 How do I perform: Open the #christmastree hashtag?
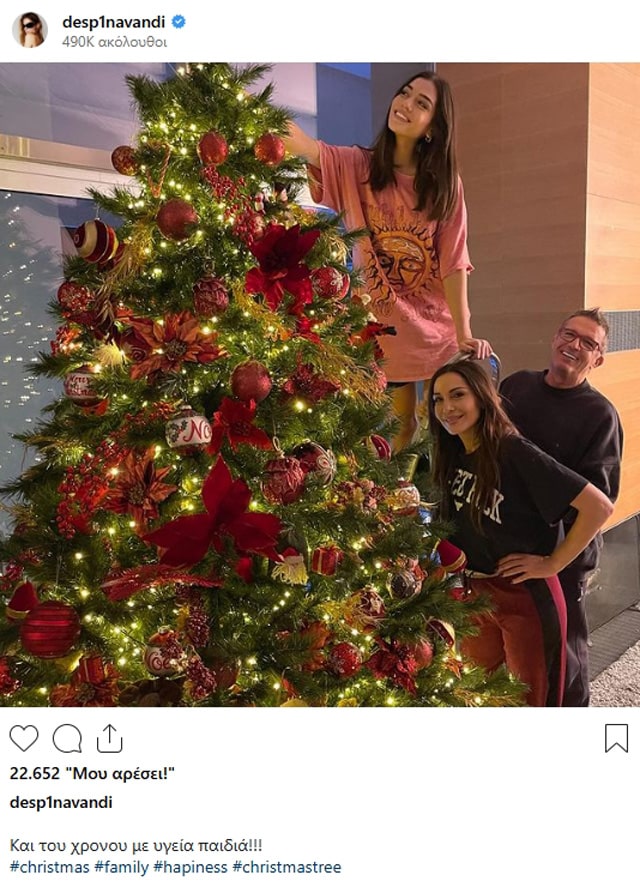tap(286, 867)
